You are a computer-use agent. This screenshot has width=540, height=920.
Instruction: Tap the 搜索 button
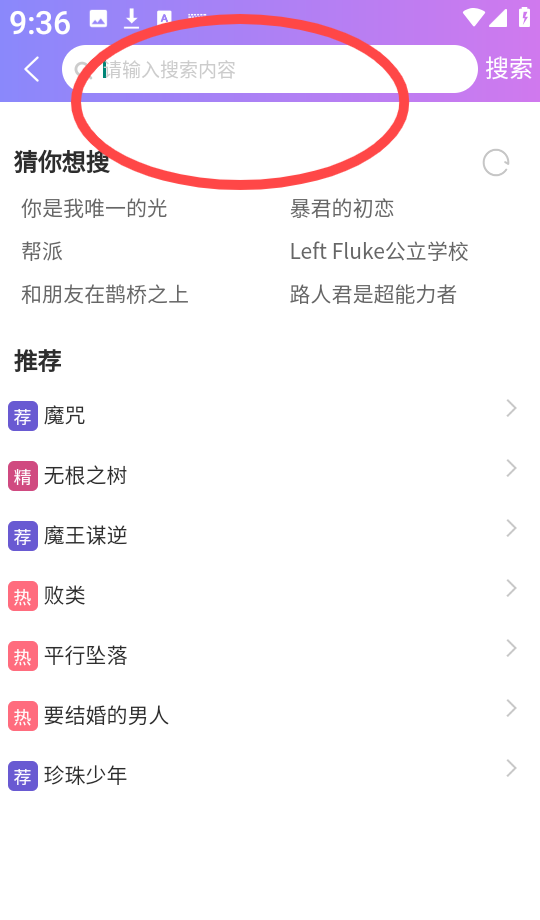508,69
